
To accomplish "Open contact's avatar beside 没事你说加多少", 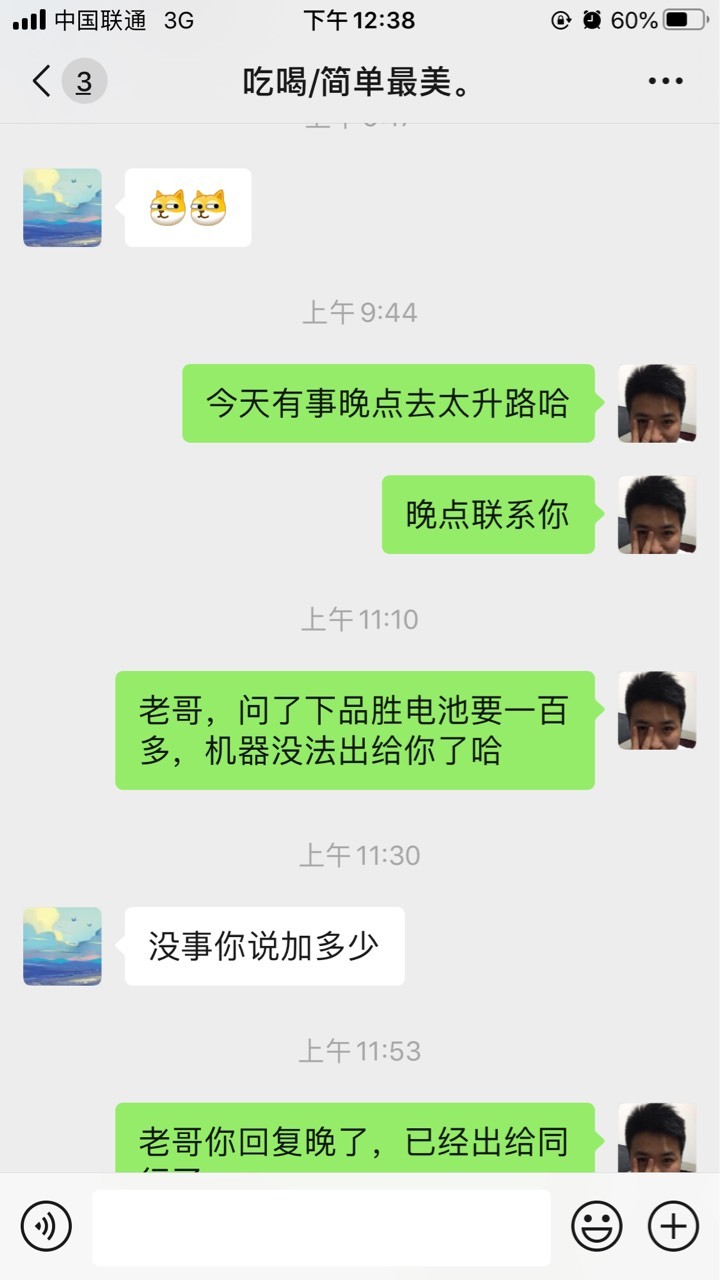I will [x=63, y=946].
